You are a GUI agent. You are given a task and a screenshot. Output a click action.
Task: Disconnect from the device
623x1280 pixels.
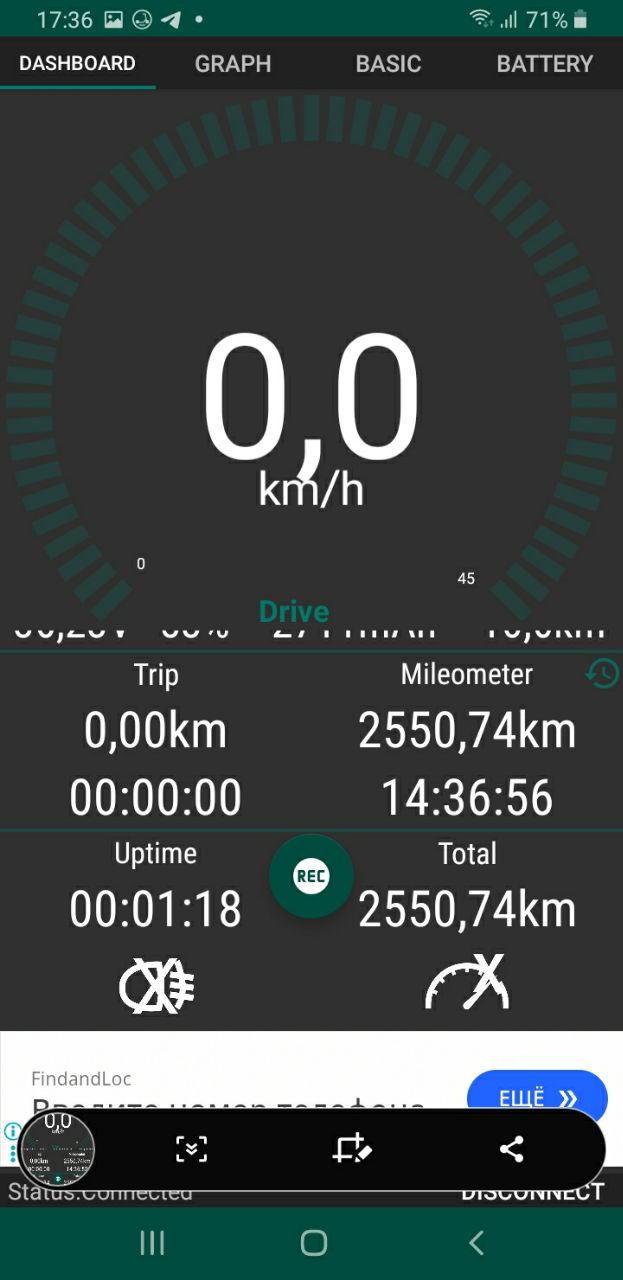(532, 1193)
